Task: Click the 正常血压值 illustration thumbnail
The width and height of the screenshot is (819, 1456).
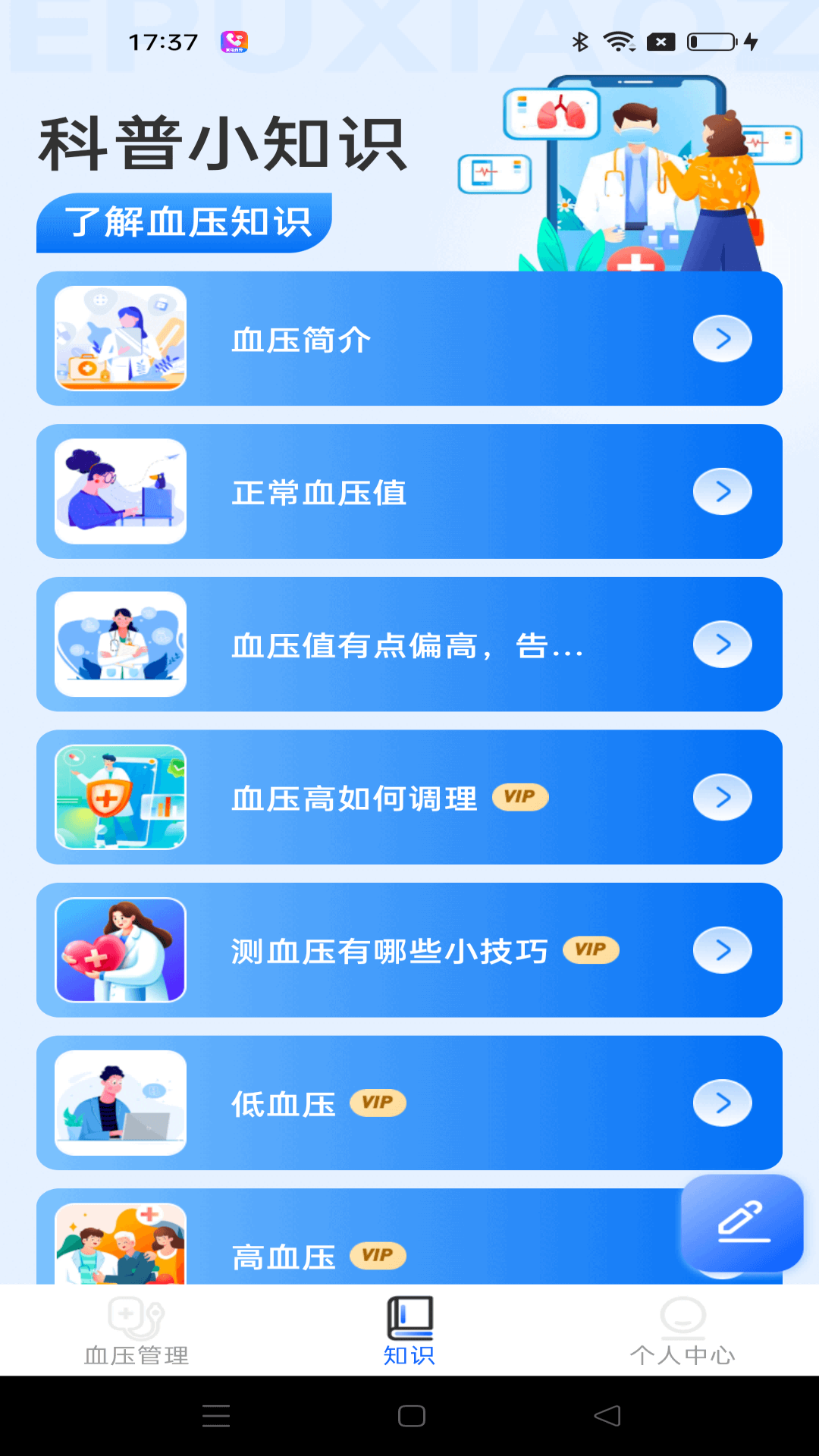Action: [x=120, y=491]
